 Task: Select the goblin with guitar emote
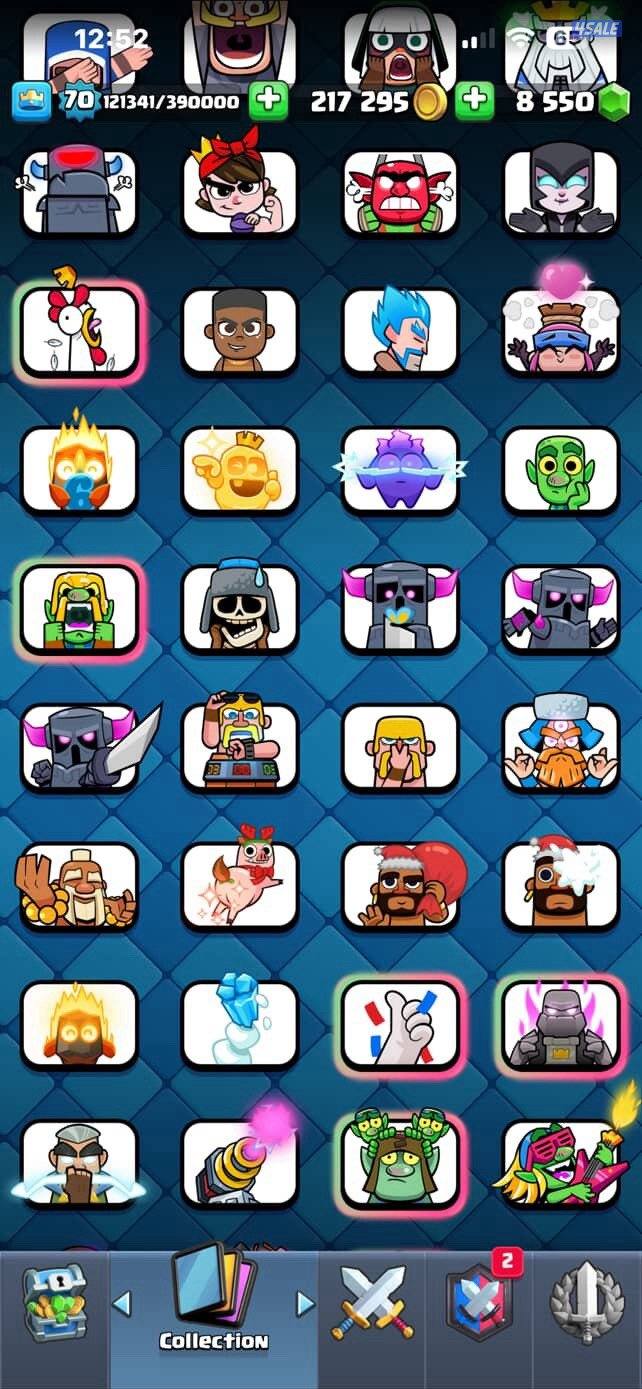pyautogui.click(x=560, y=1161)
